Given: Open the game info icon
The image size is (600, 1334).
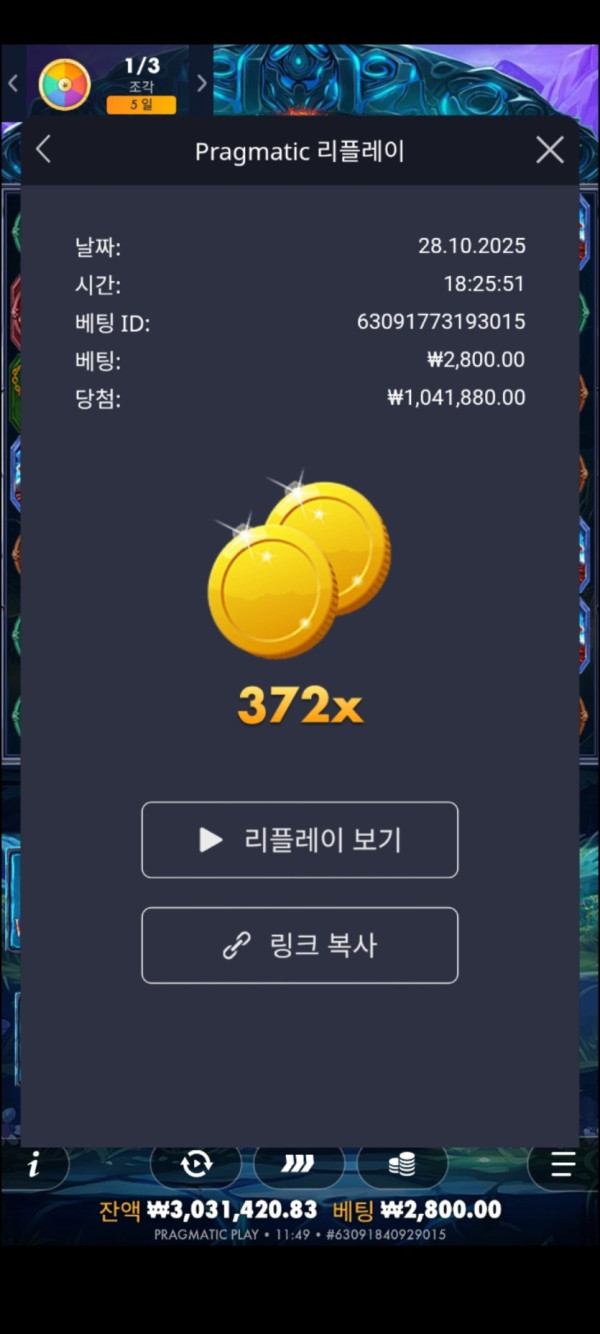Looking at the screenshot, I should point(34,1165).
